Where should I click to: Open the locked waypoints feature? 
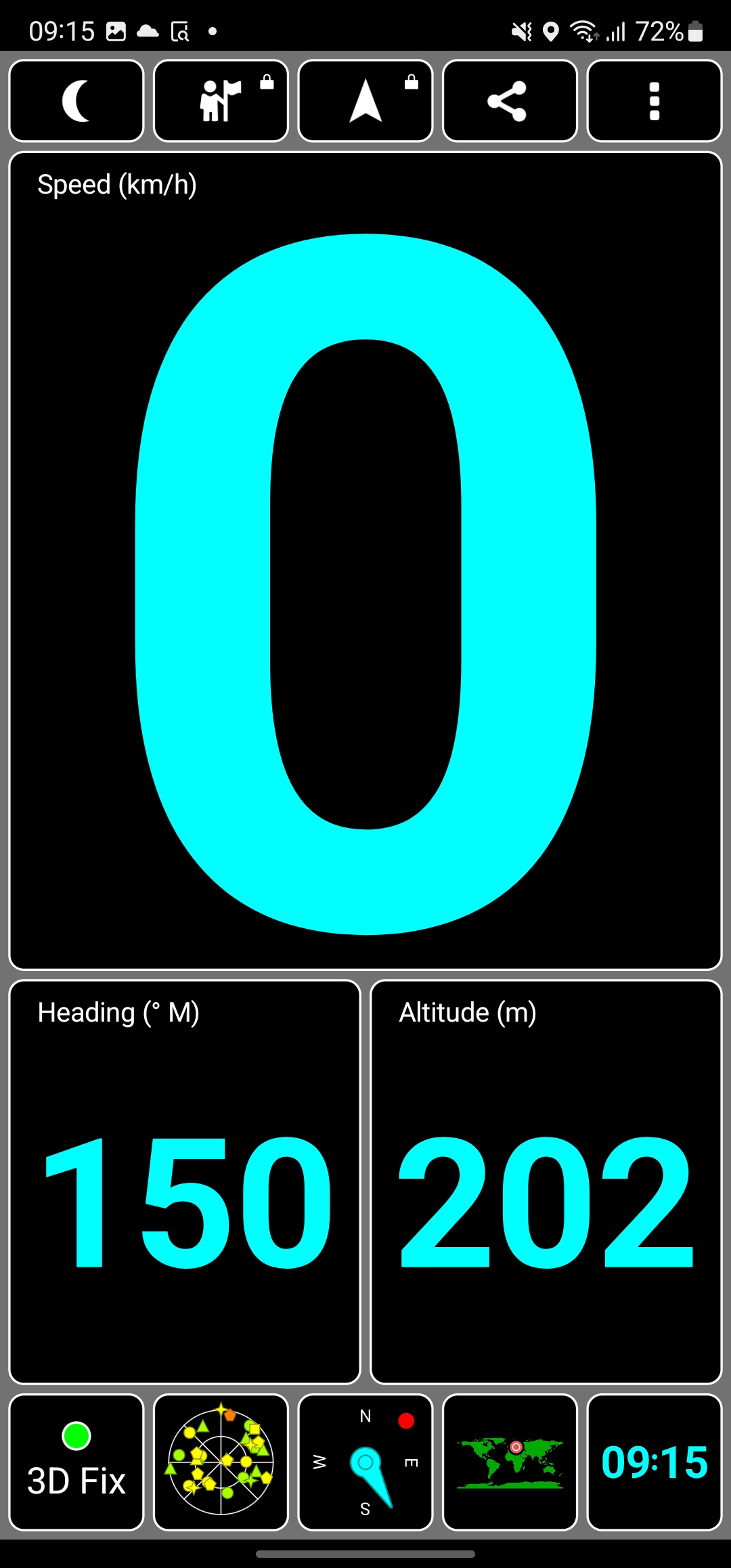pos(221,101)
